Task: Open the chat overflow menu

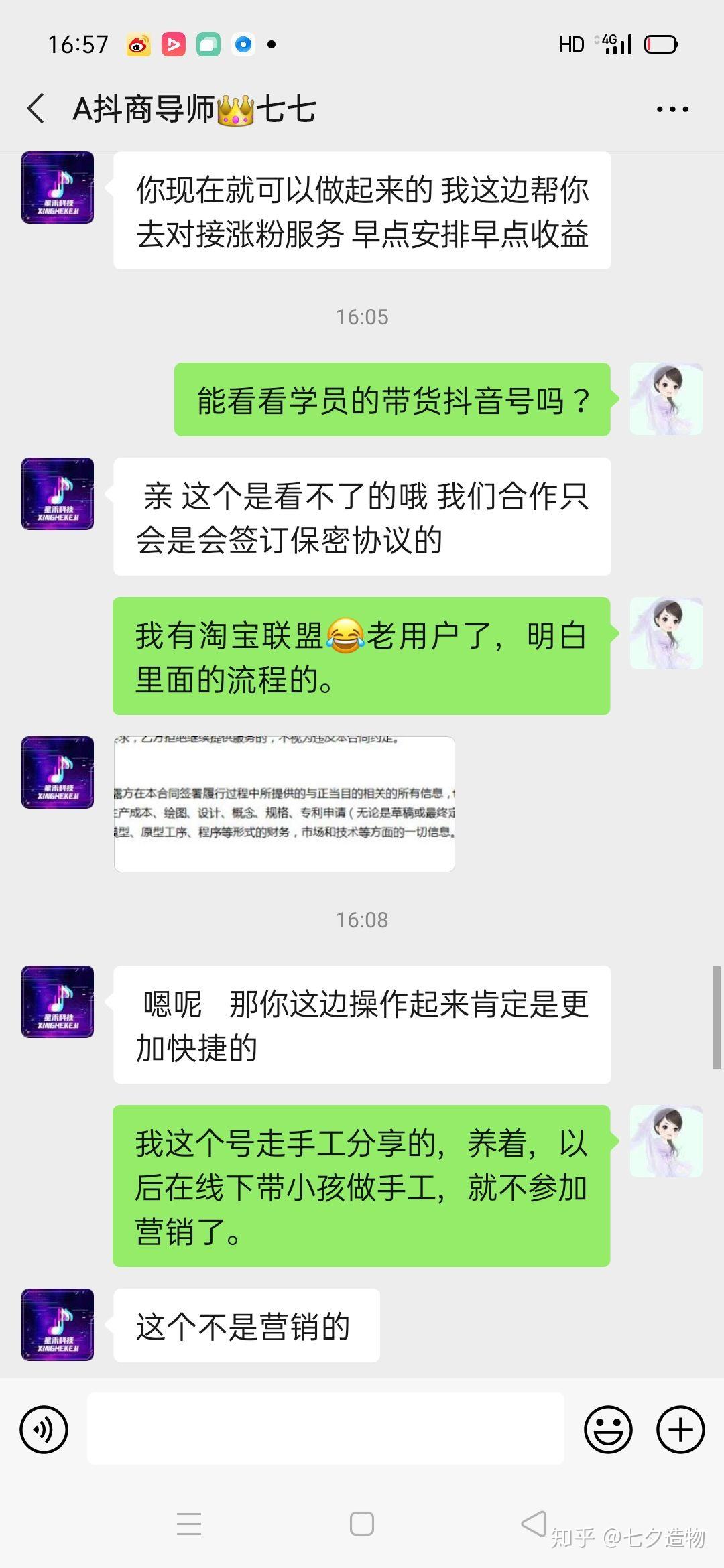Action: (672, 109)
